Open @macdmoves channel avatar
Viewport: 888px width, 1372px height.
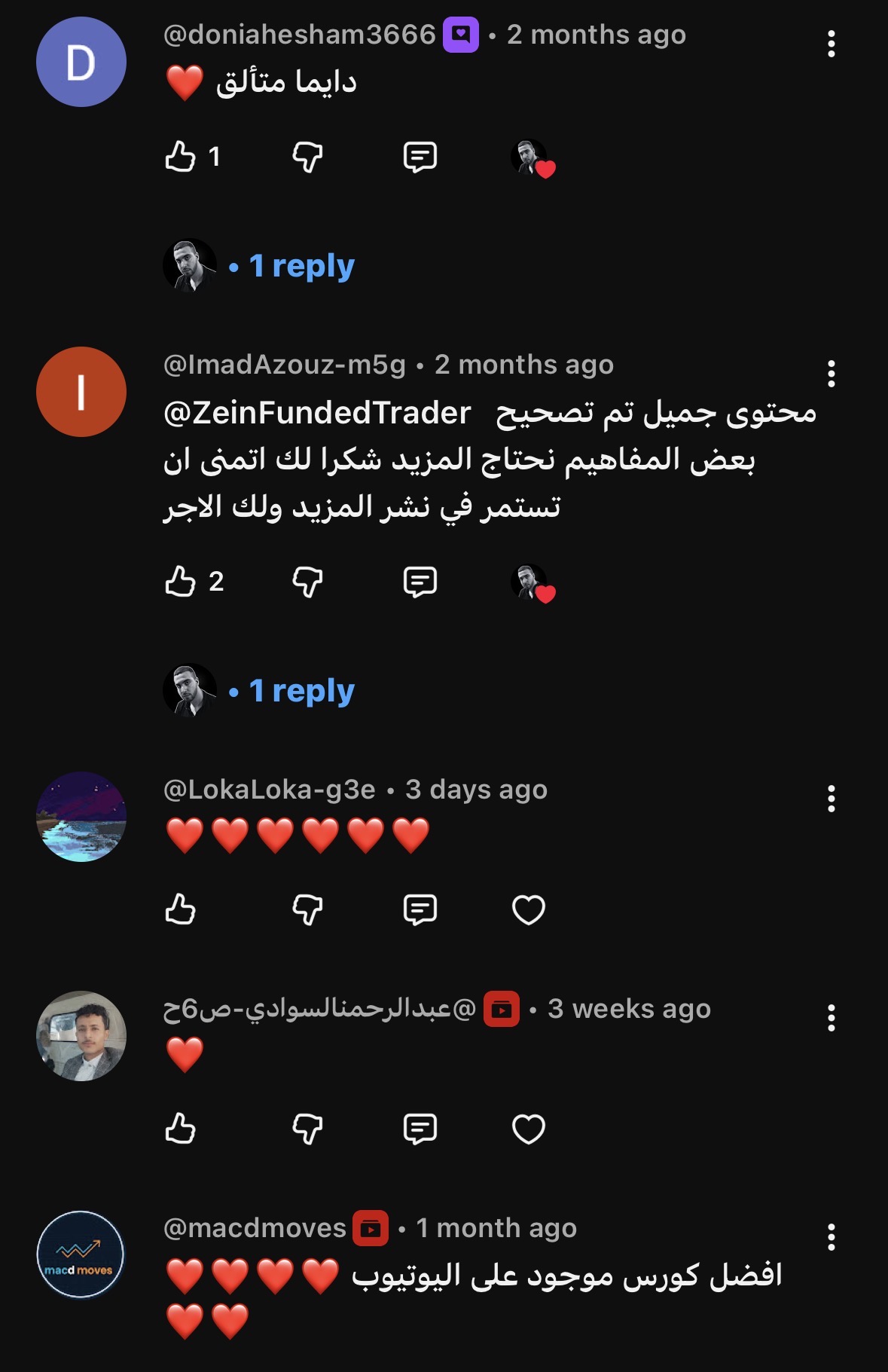coord(81,1254)
